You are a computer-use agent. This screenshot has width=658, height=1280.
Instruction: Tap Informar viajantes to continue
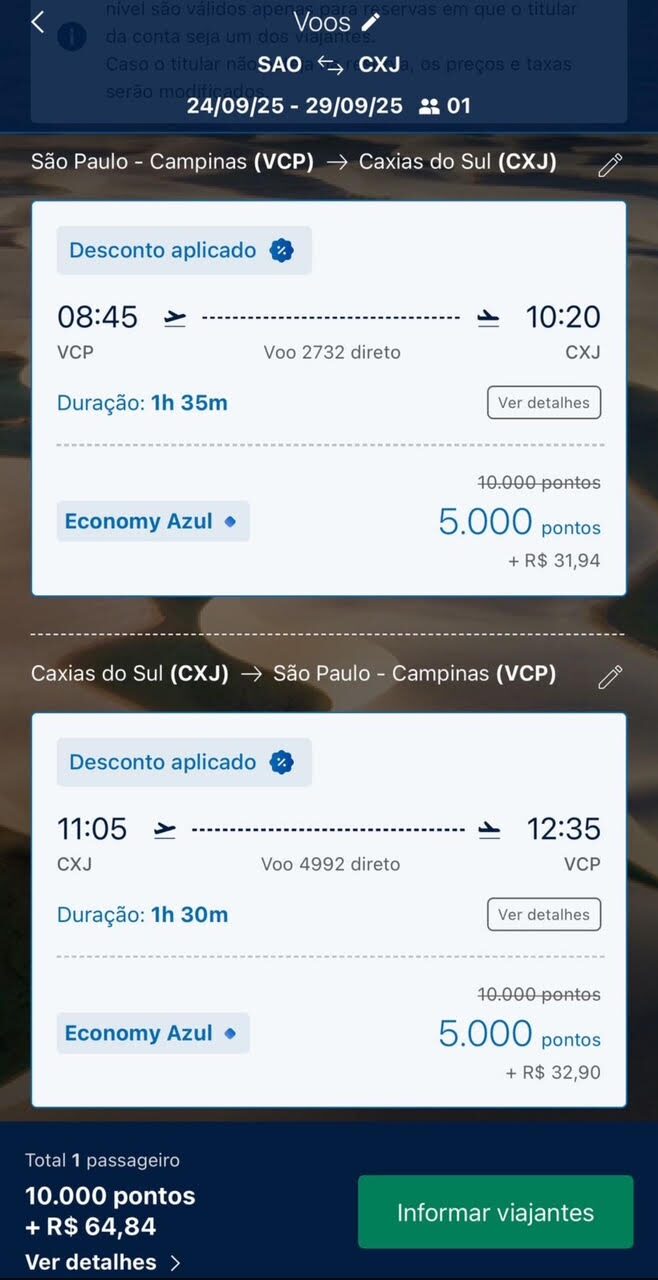[x=495, y=1212]
